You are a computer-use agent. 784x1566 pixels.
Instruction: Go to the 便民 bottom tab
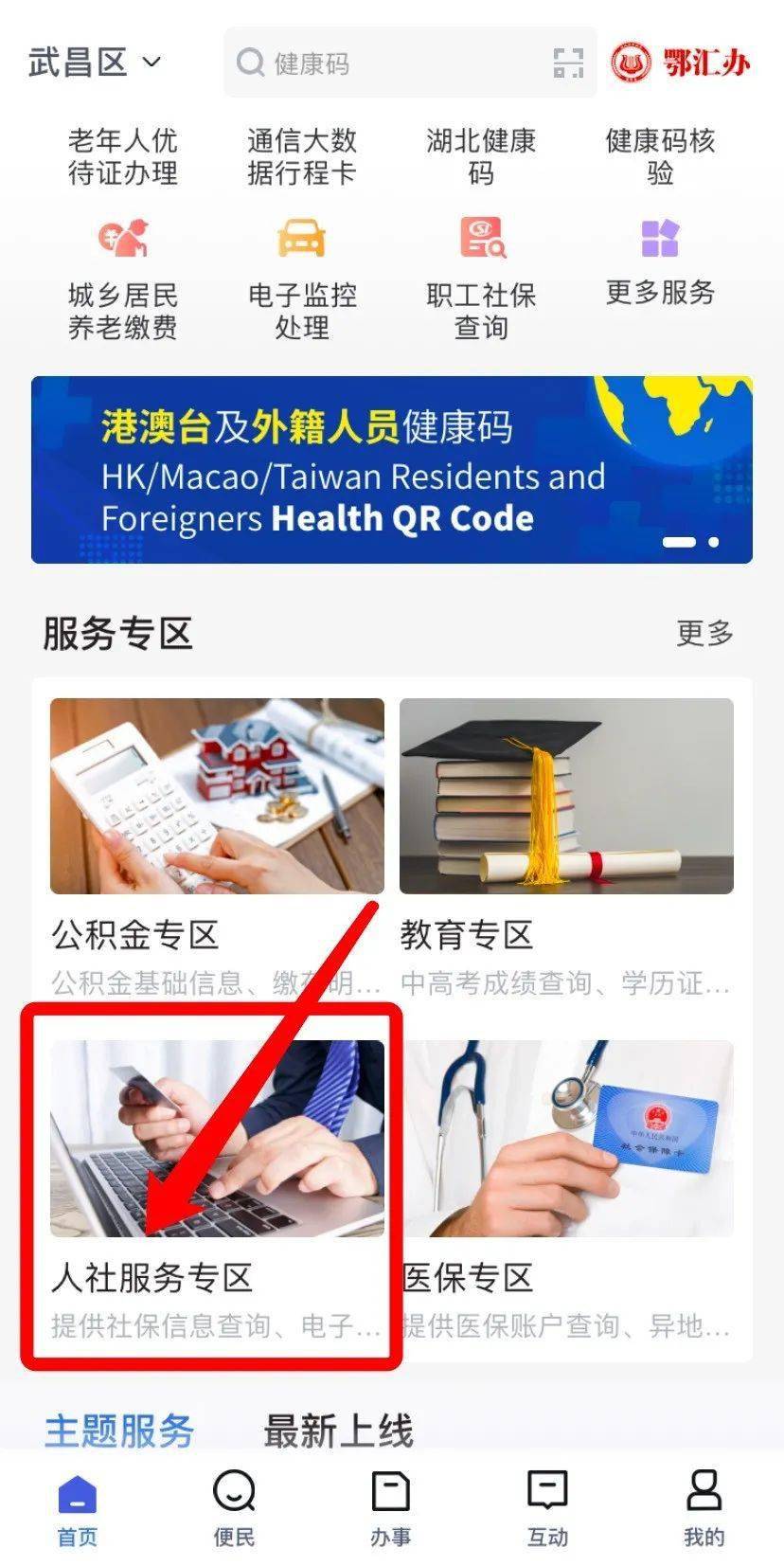pos(234,1509)
